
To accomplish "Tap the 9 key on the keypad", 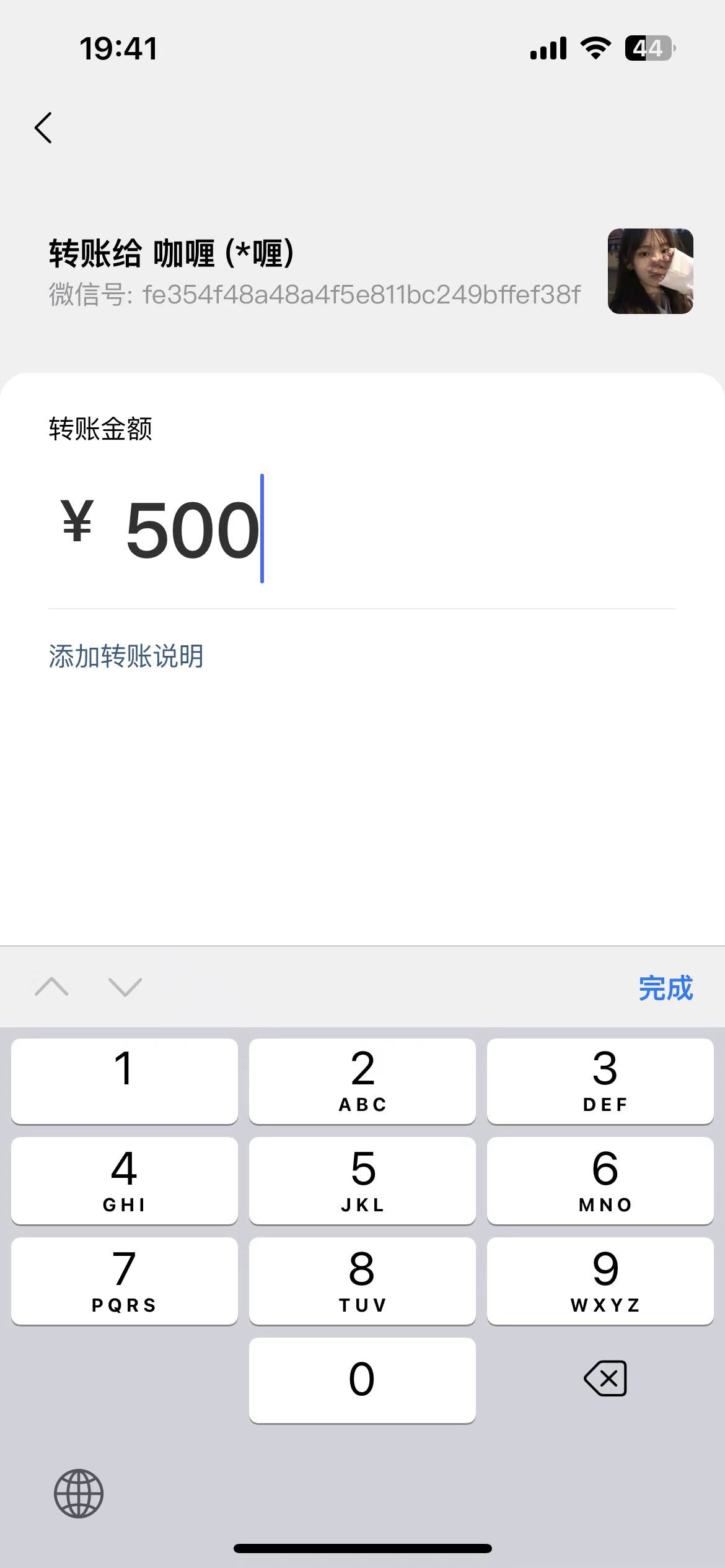I will click(600, 1281).
